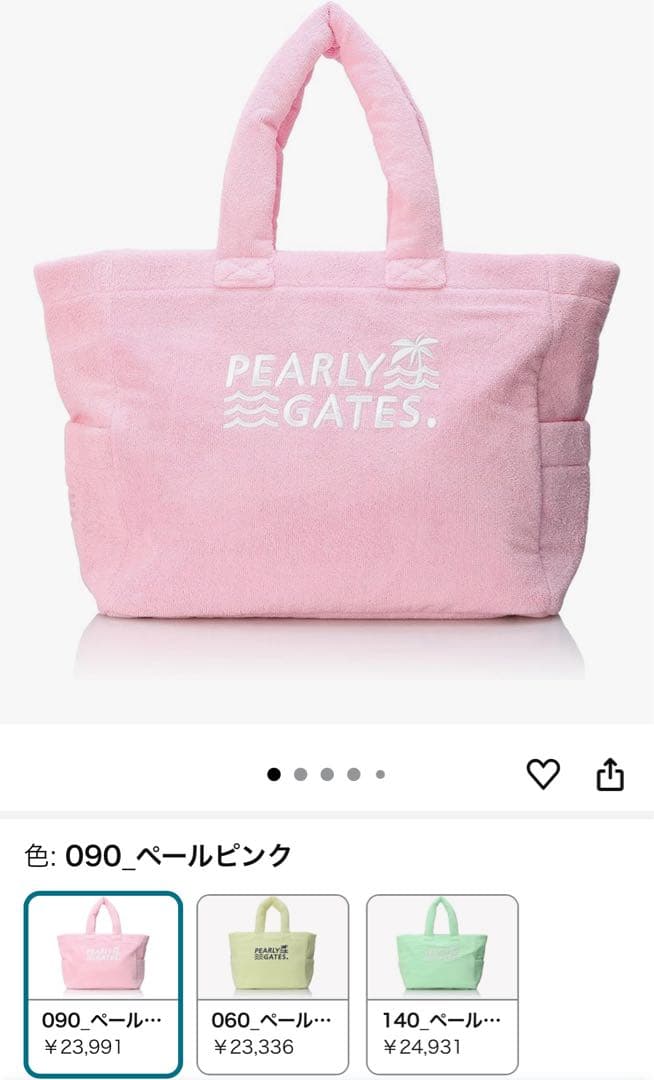Choose the 060 pale yellow color variant
This screenshot has height=1080, width=654.
273,983
